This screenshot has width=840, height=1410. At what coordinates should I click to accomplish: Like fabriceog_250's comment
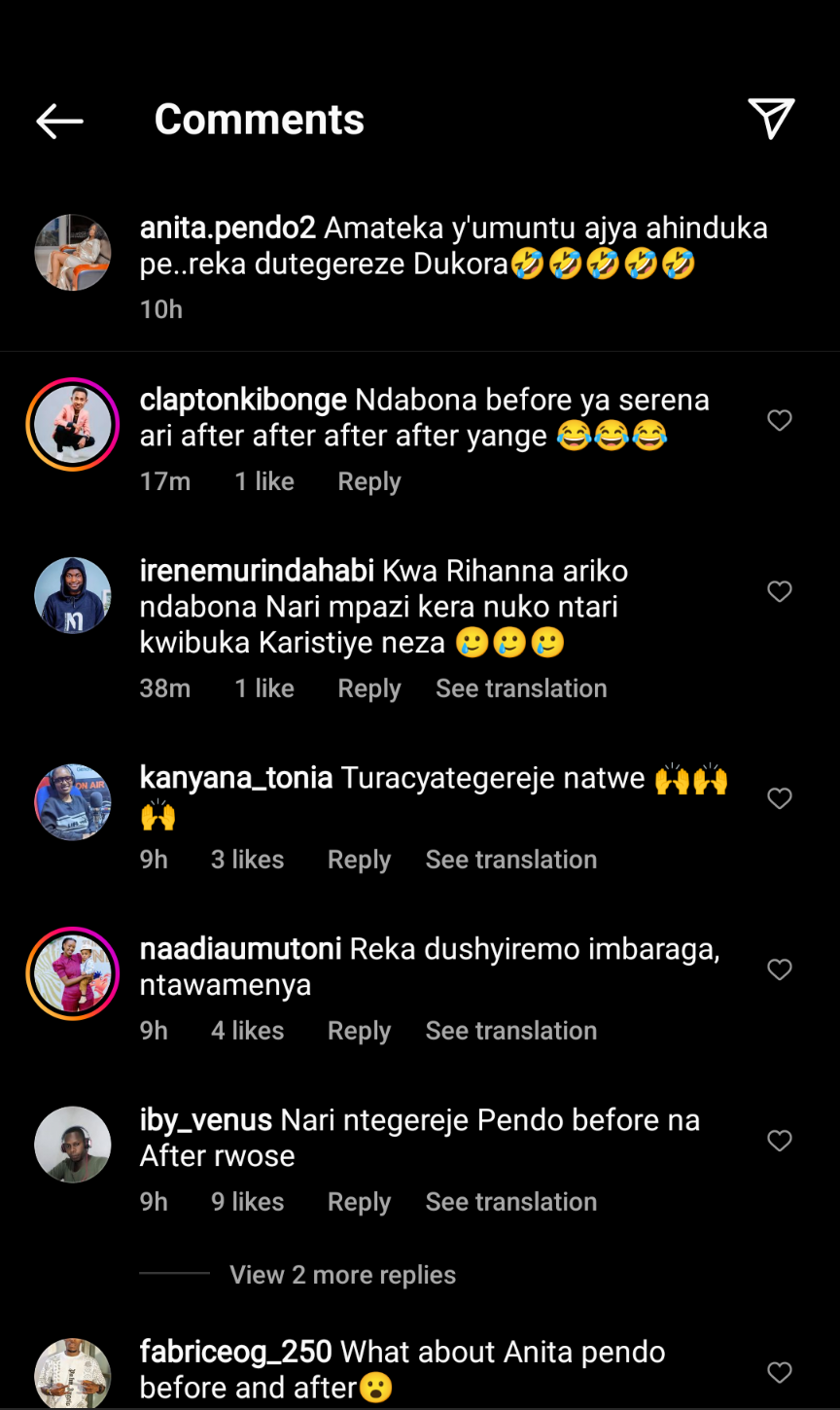click(780, 1372)
